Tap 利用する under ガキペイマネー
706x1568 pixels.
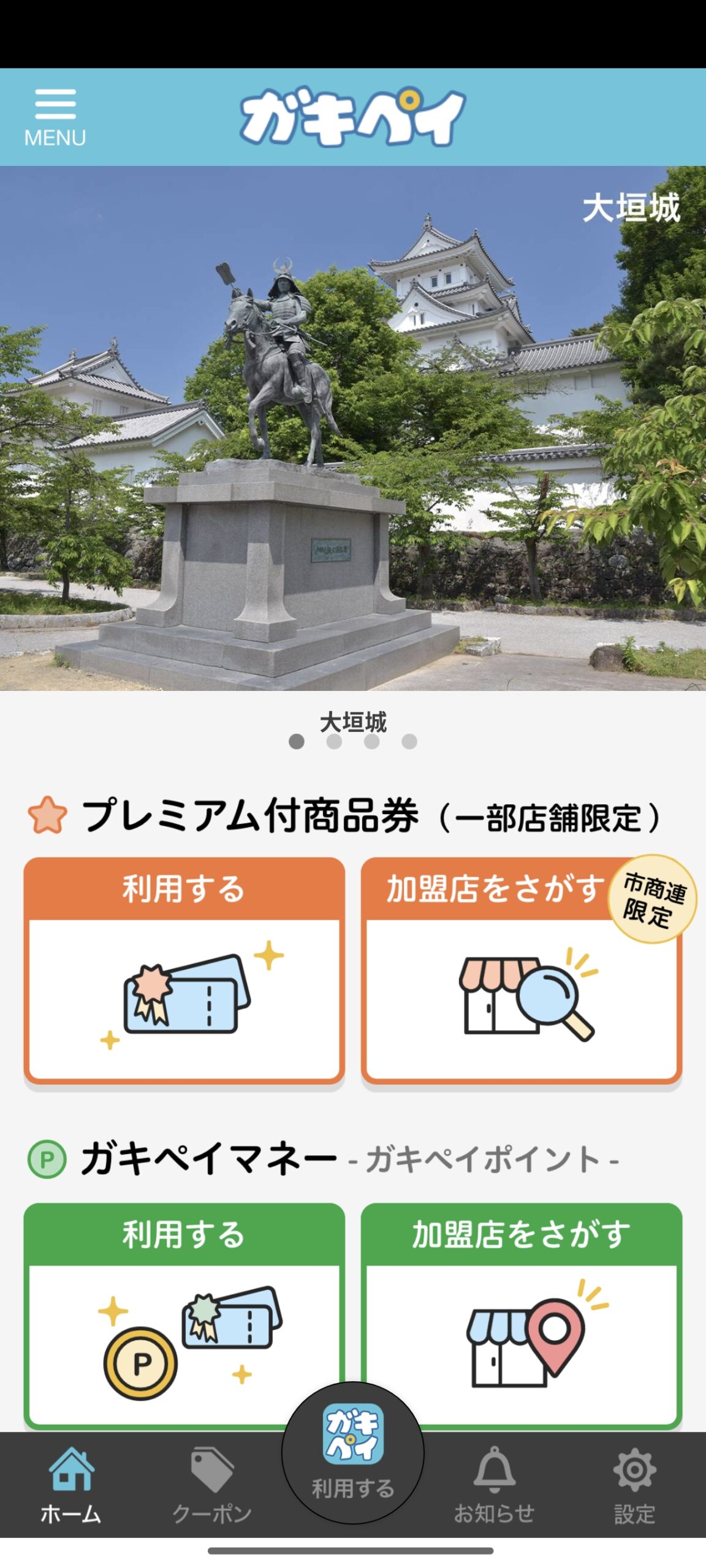click(x=184, y=1315)
